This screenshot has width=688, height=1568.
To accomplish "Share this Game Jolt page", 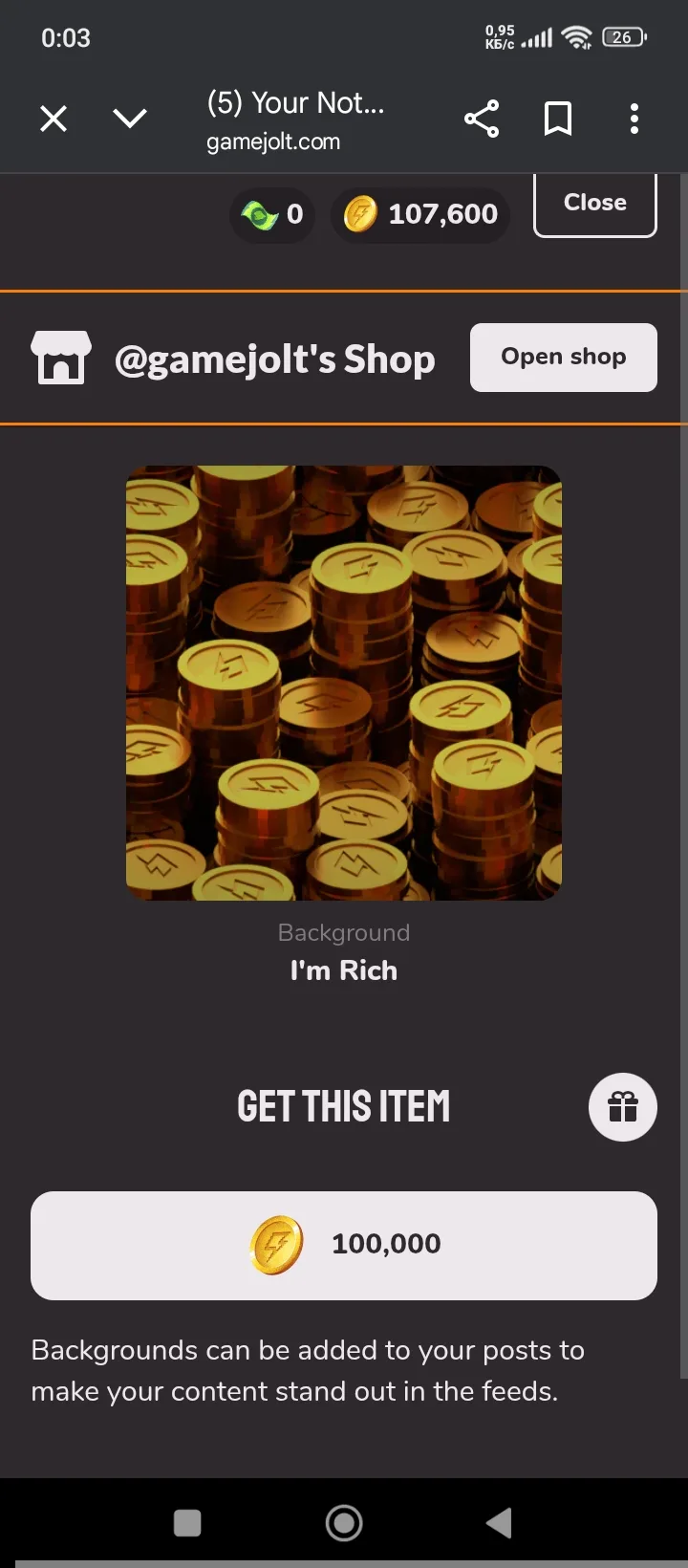I will (482, 120).
